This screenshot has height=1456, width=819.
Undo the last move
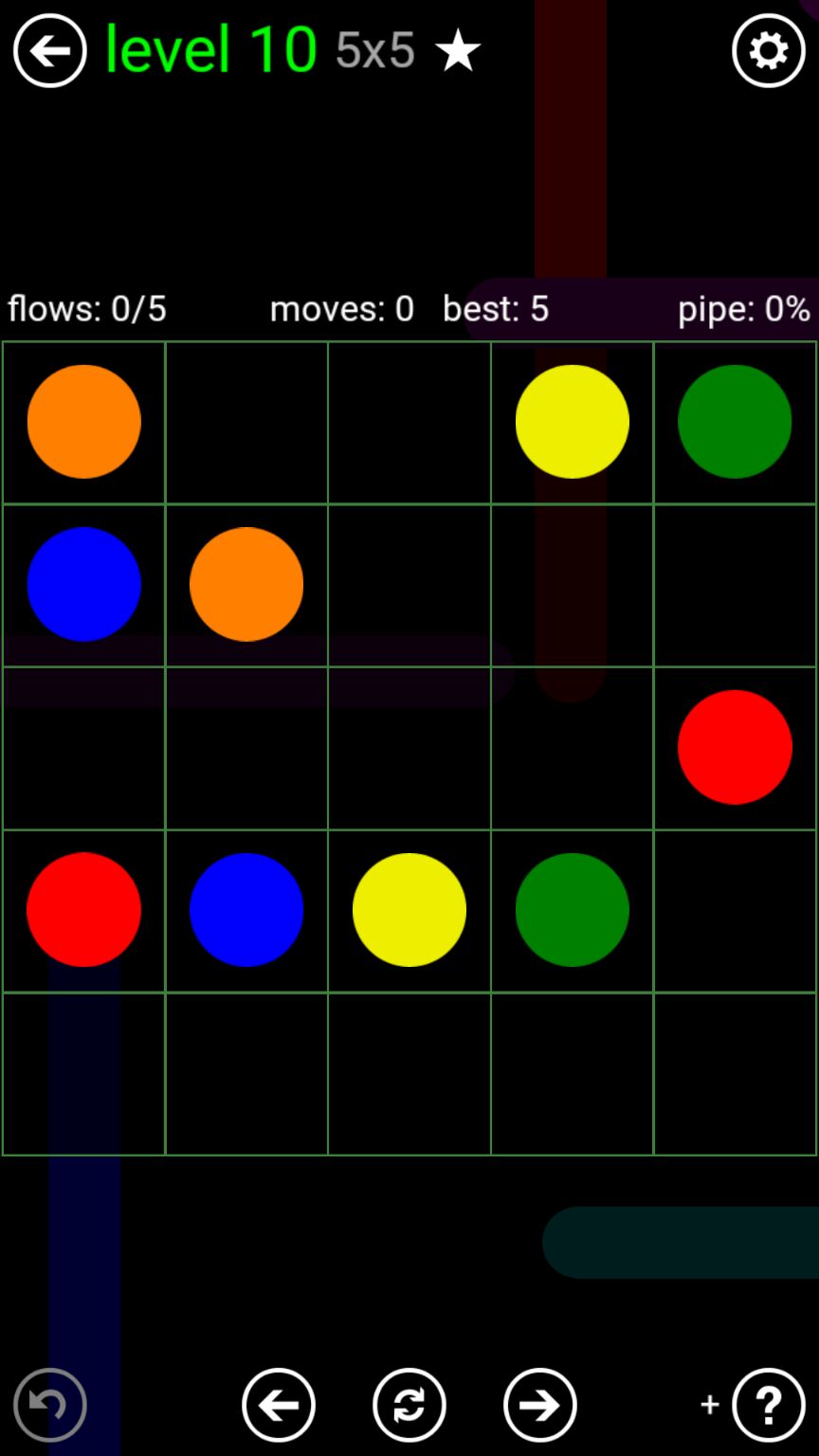tap(49, 1405)
